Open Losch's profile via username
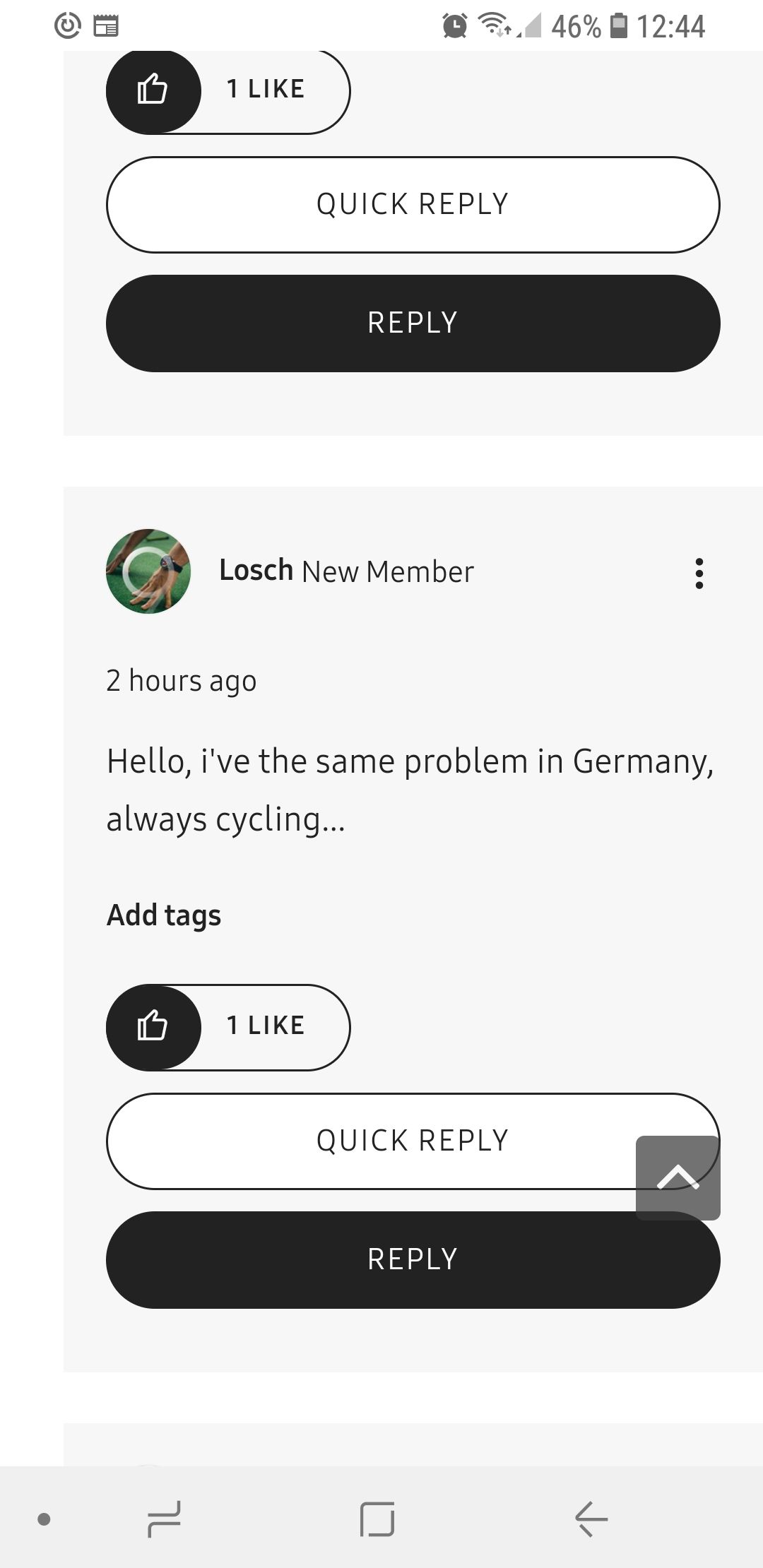The height and width of the screenshot is (1568, 763). point(256,570)
